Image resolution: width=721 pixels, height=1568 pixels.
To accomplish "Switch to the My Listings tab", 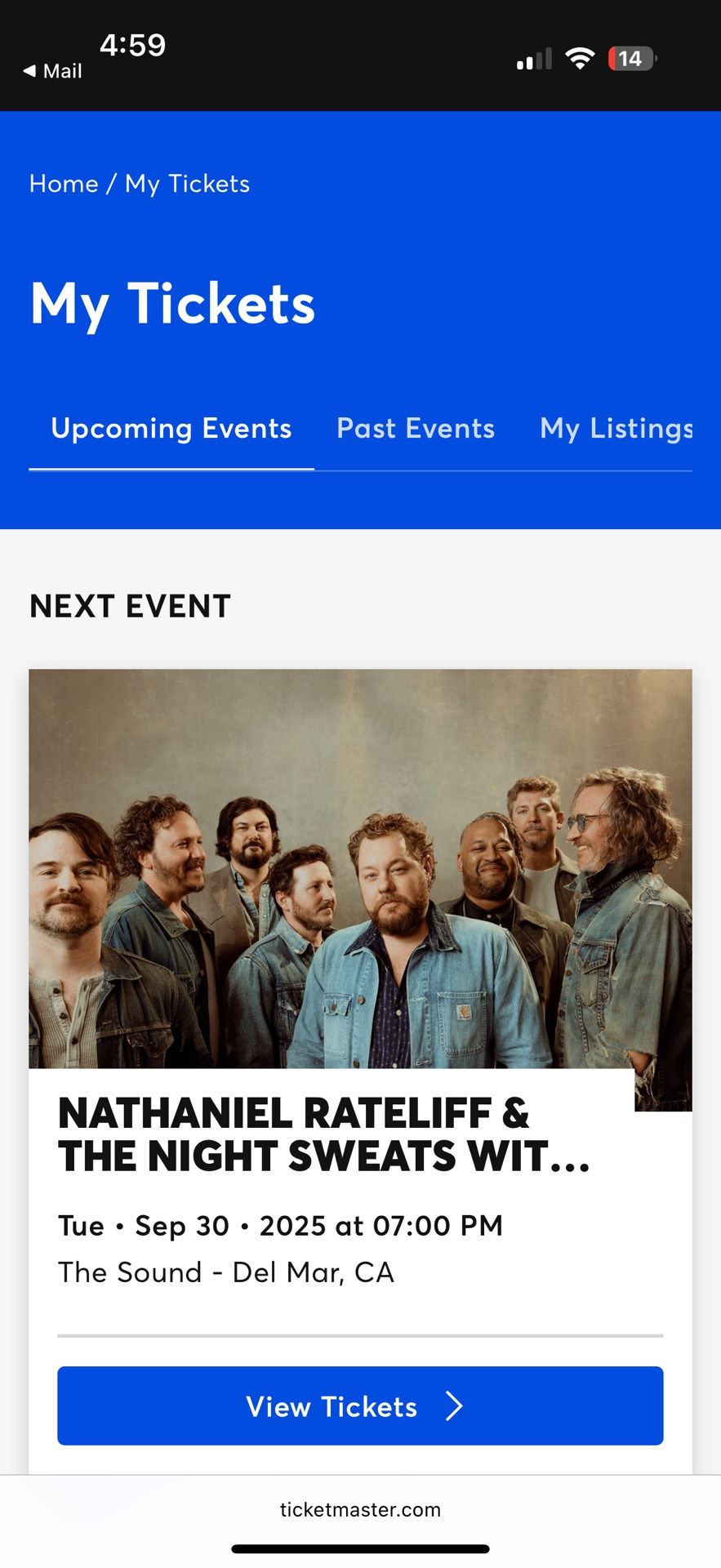I will point(616,429).
